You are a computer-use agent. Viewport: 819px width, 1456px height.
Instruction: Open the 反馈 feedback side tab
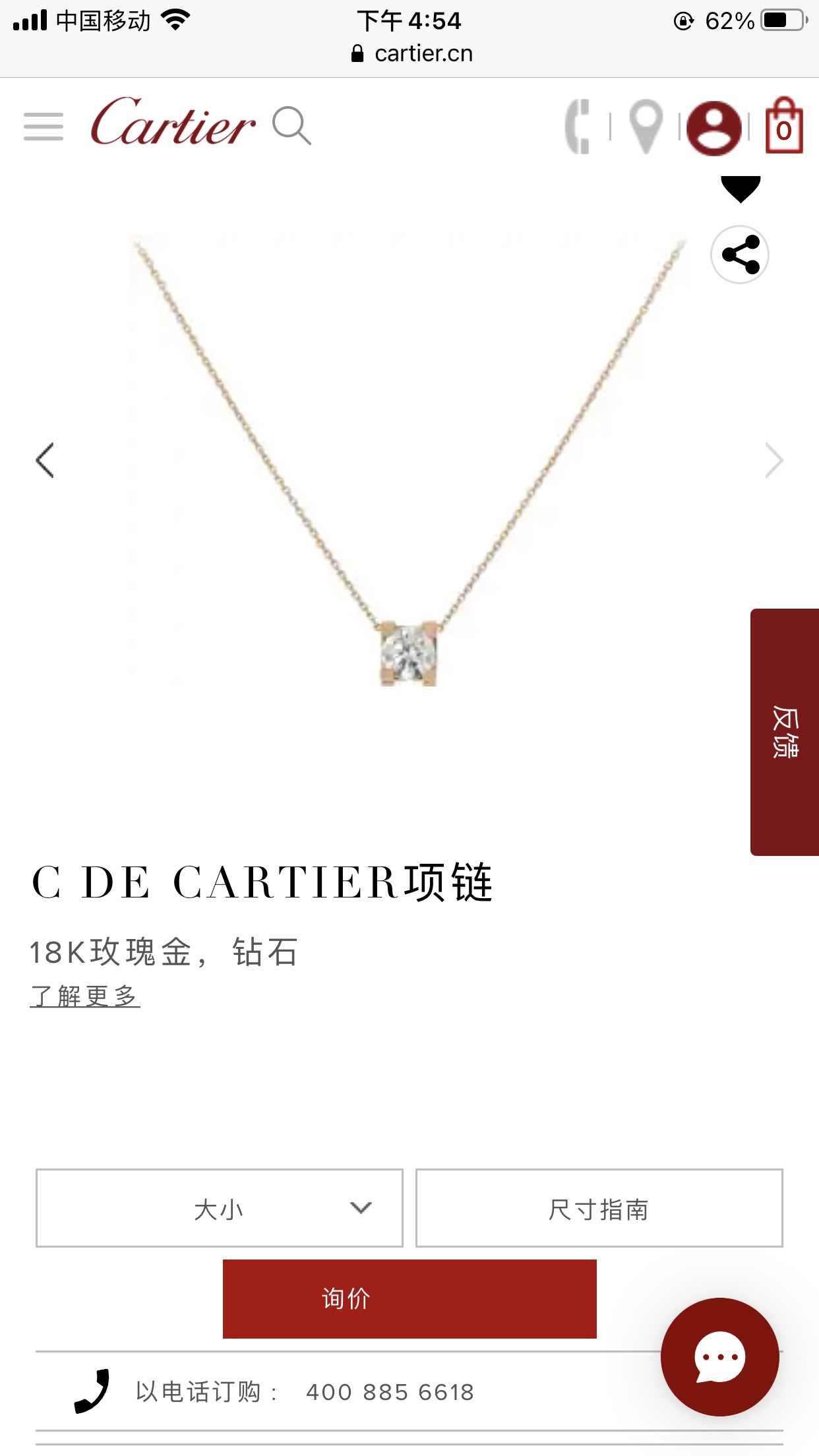[x=785, y=732]
